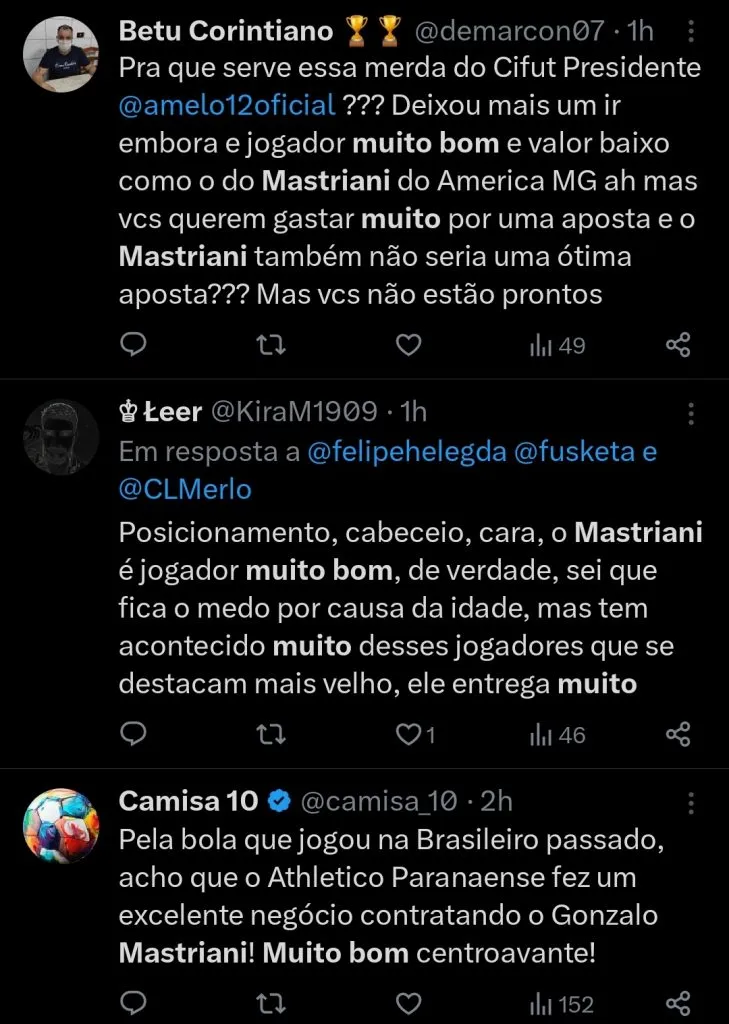Open share options on Betu Corintiano's tweet
This screenshot has height=1024, width=729.
point(679,344)
